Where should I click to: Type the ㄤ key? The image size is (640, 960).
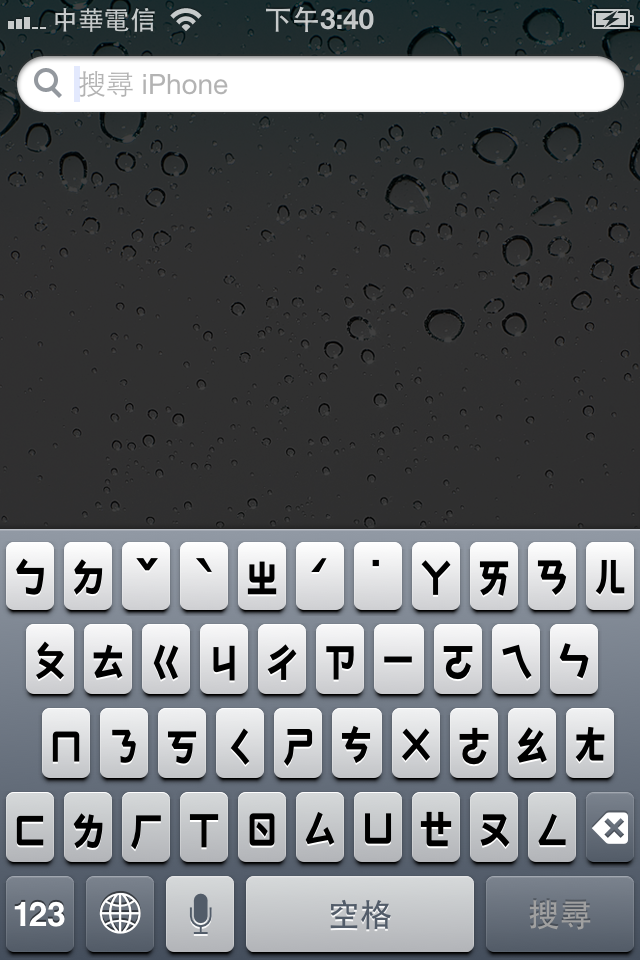pyautogui.click(x=590, y=744)
